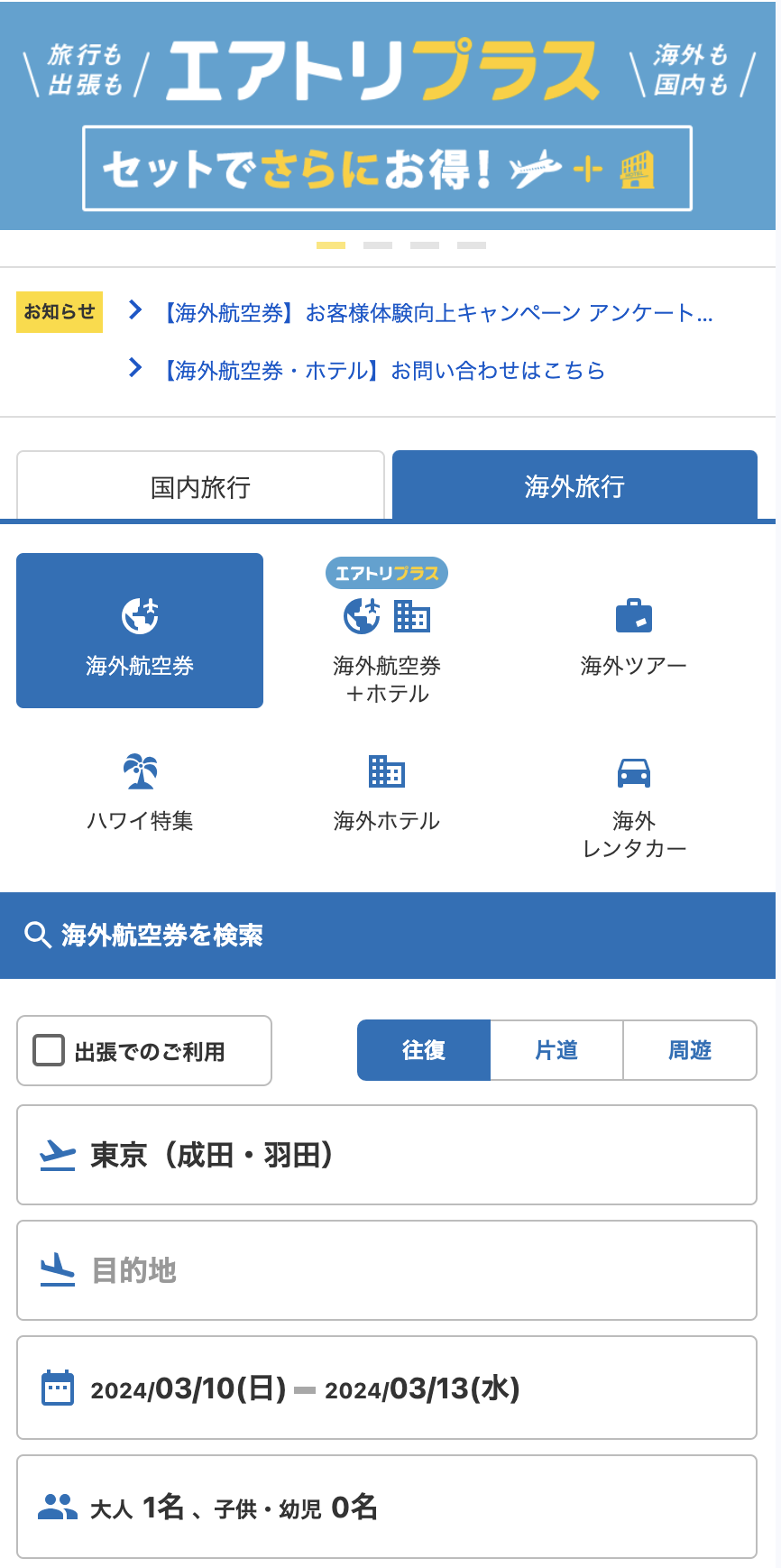
Task: Jump to the second banner slide indicator
Action: click(x=378, y=245)
